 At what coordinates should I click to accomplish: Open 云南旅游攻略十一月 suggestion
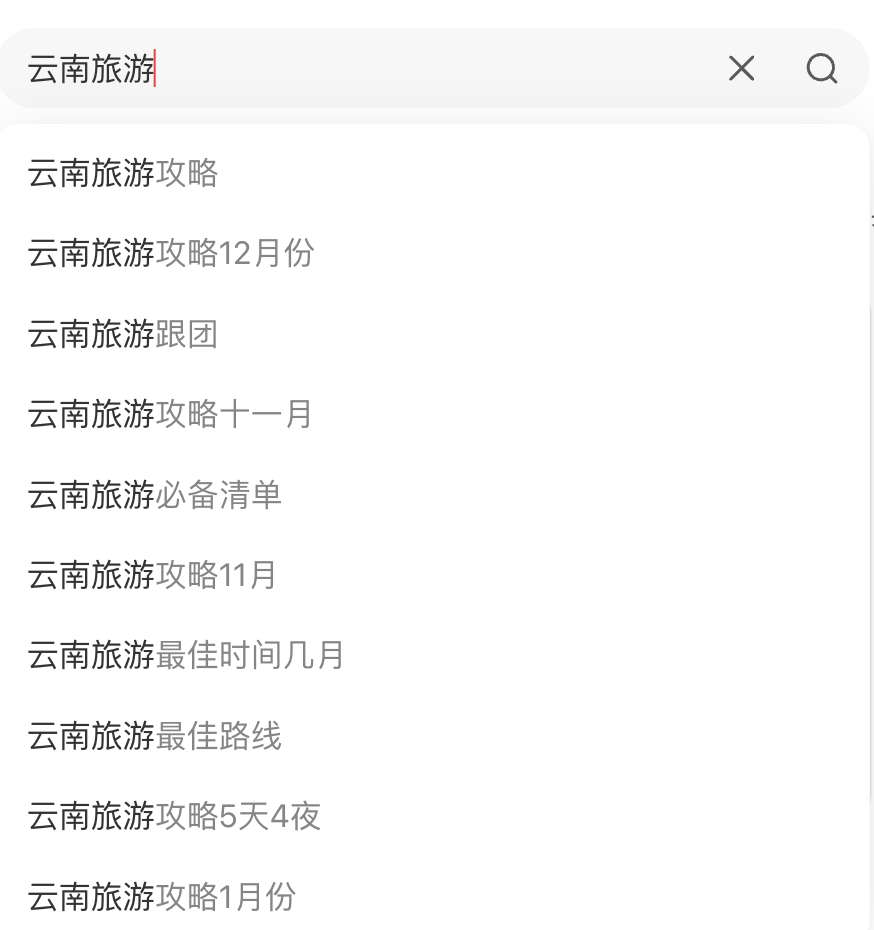point(170,414)
